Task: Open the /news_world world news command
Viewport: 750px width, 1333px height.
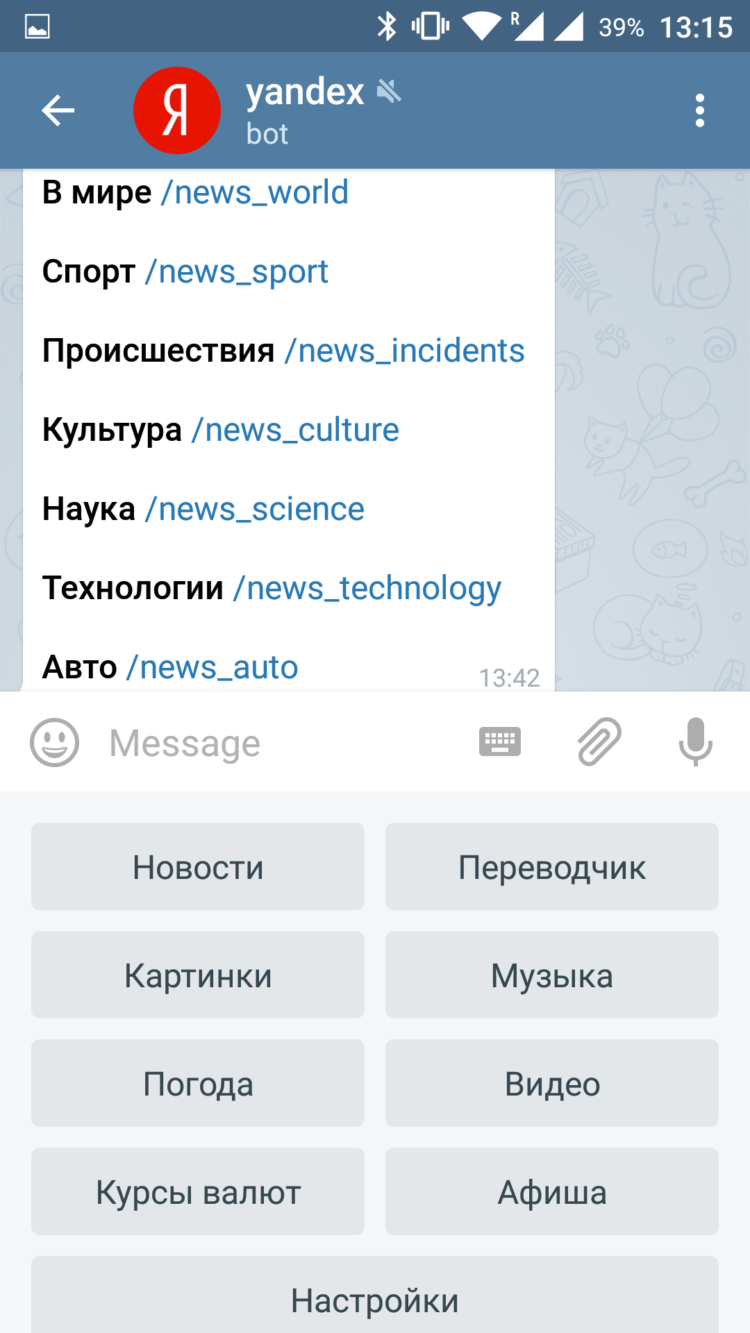Action: pyautogui.click(x=253, y=192)
